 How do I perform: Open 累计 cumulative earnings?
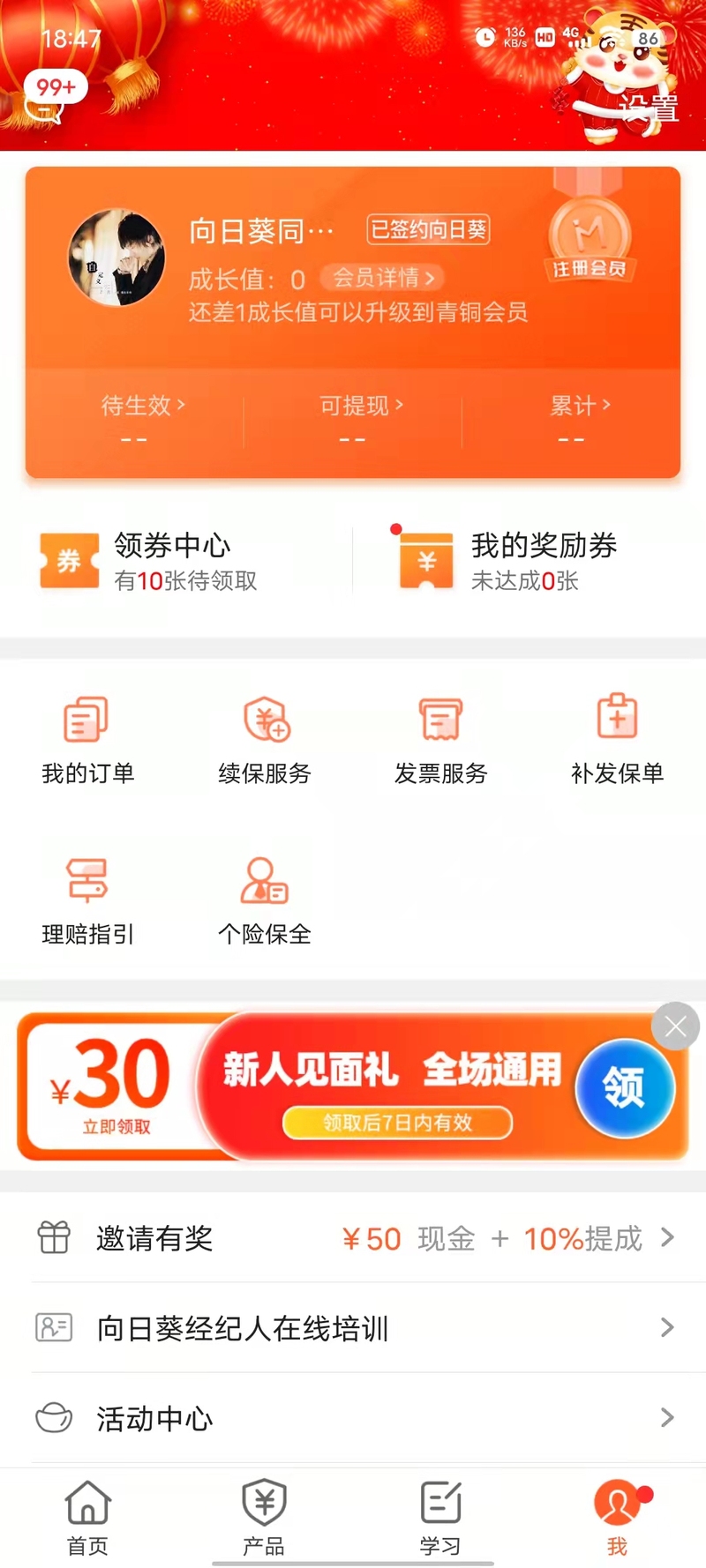click(579, 419)
